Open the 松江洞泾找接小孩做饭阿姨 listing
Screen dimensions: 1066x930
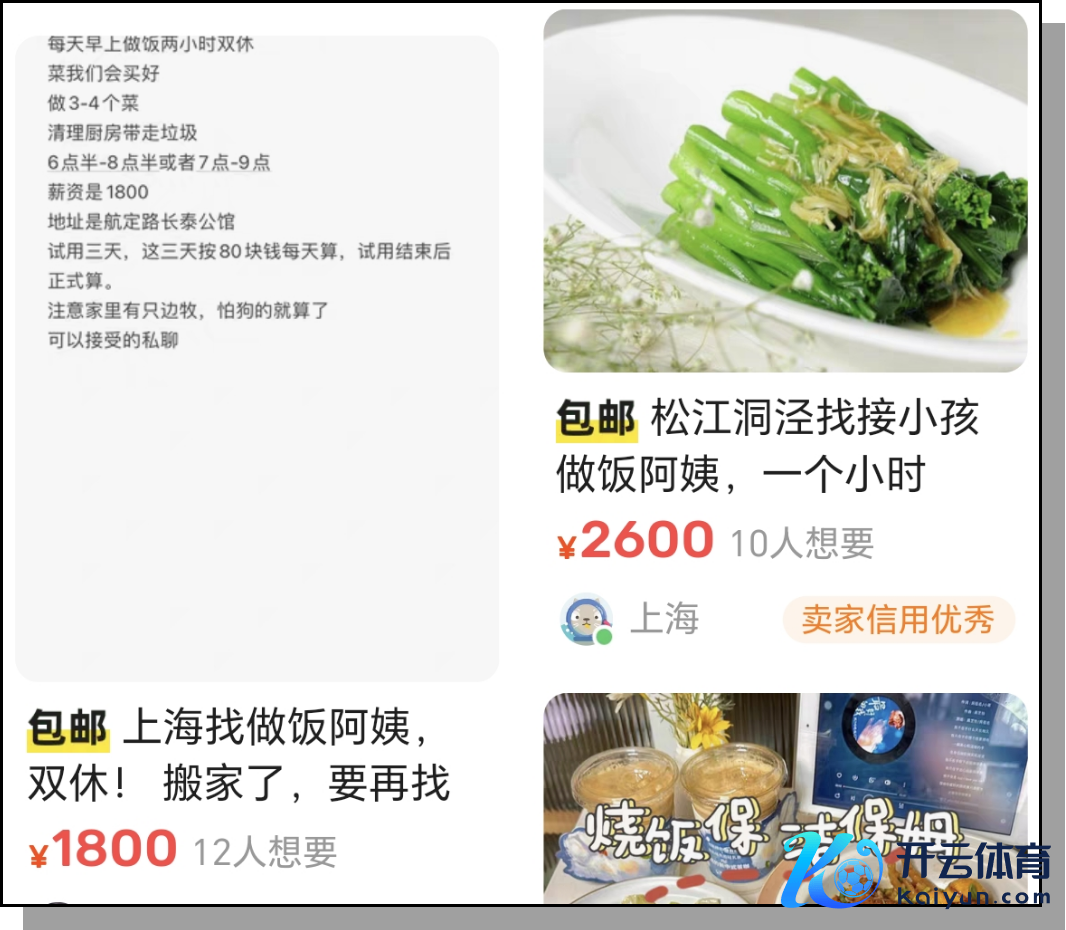(x=767, y=446)
